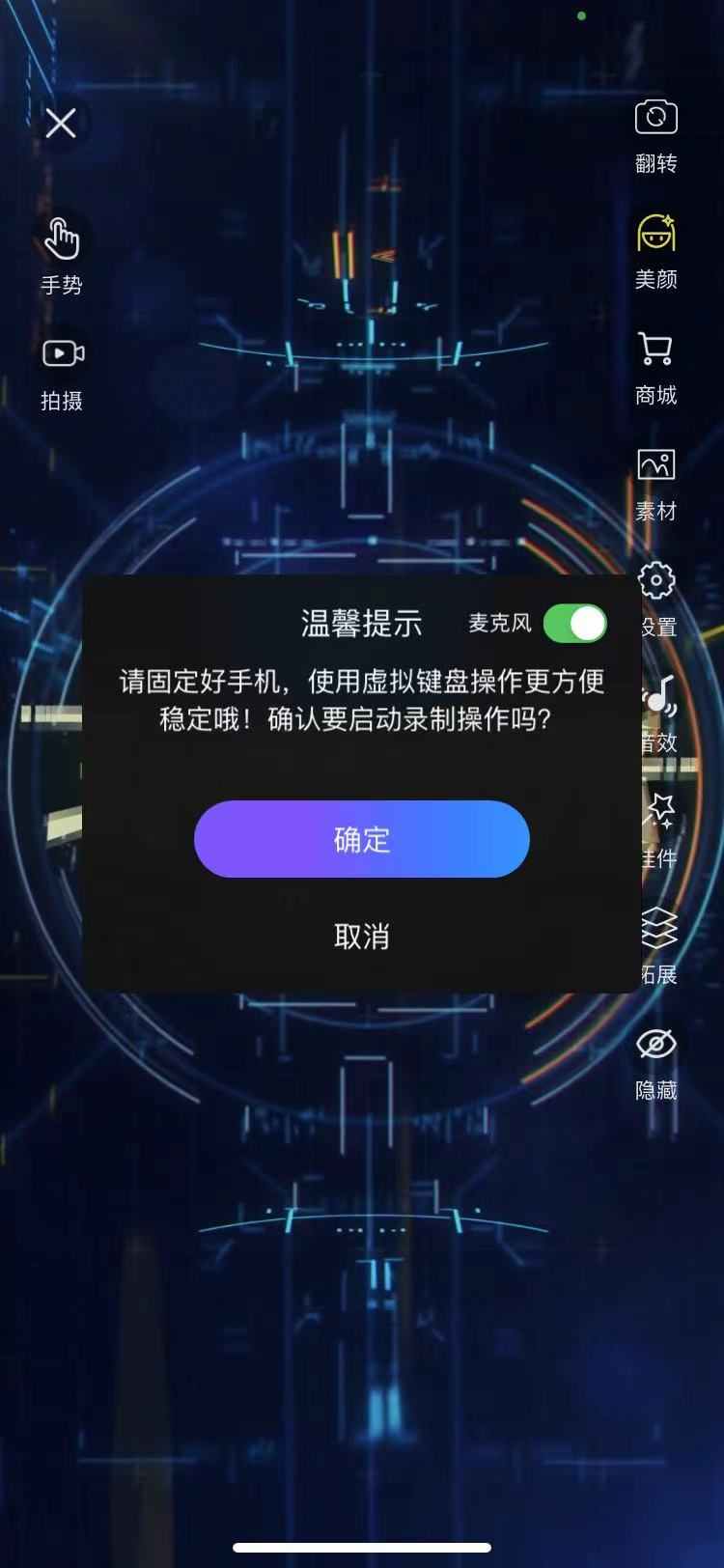This screenshot has height=1568, width=724.
Task: Confirm recording with the 确定 button
Action: point(361,838)
